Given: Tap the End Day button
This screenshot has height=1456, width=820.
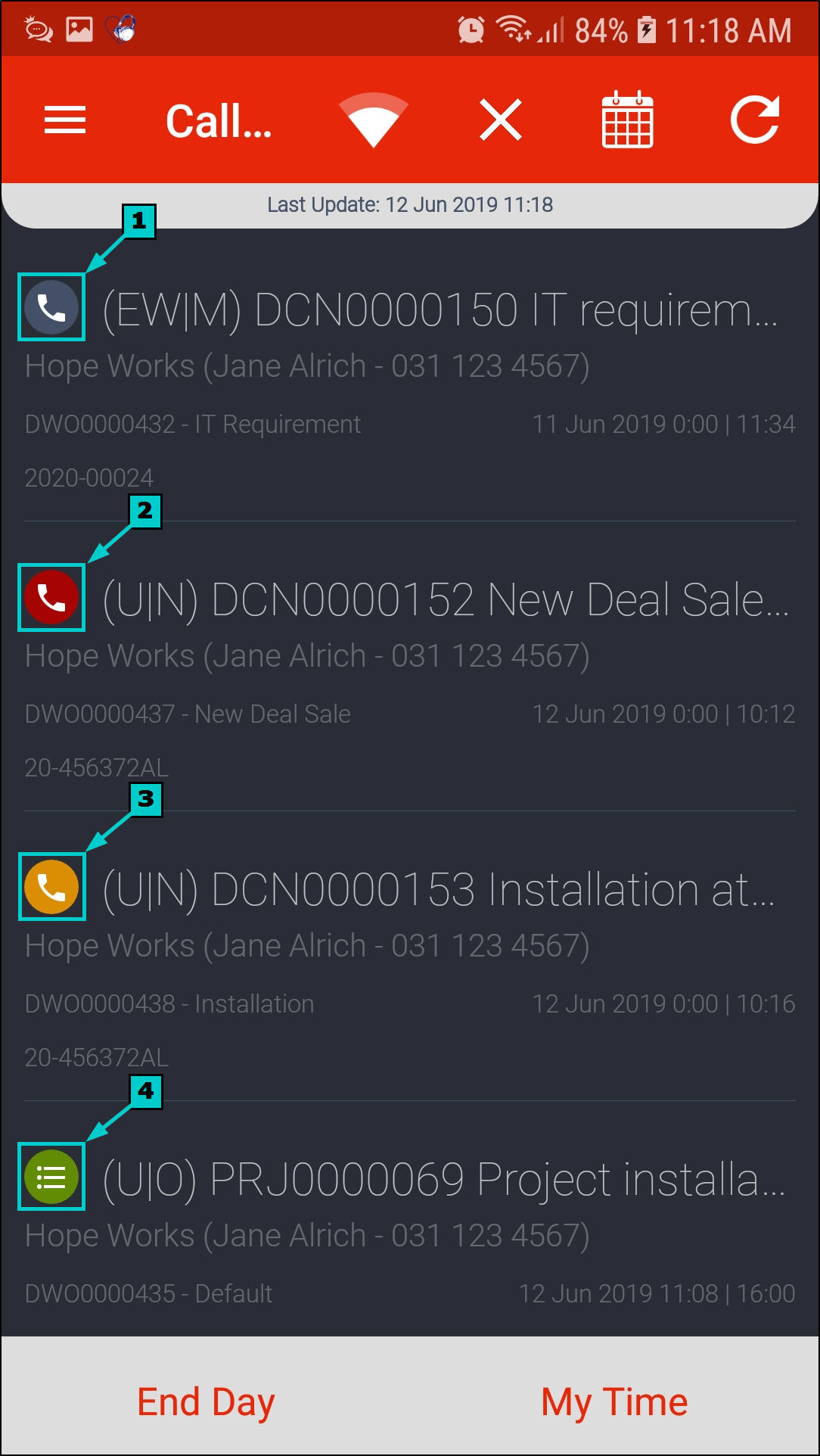Looking at the screenshot, I should [x=206, y=1402].
